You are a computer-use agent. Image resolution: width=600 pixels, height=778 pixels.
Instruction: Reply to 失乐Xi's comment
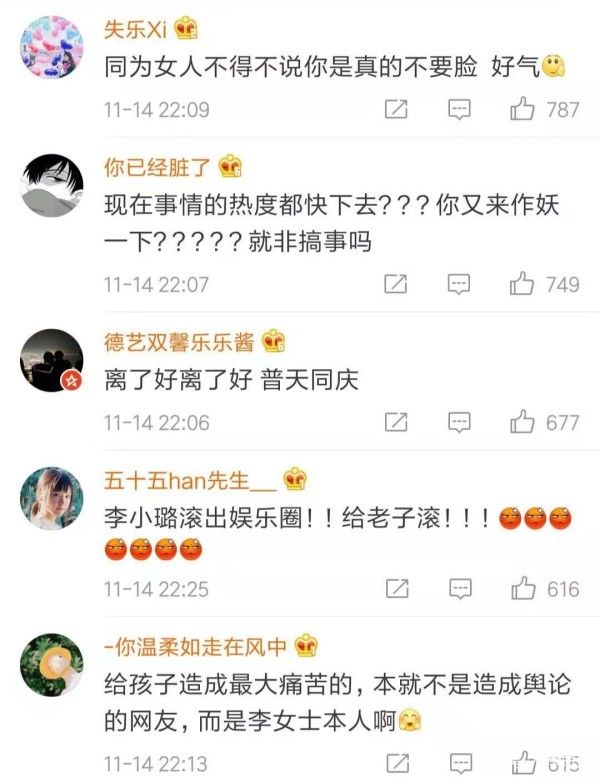(459, 109)
